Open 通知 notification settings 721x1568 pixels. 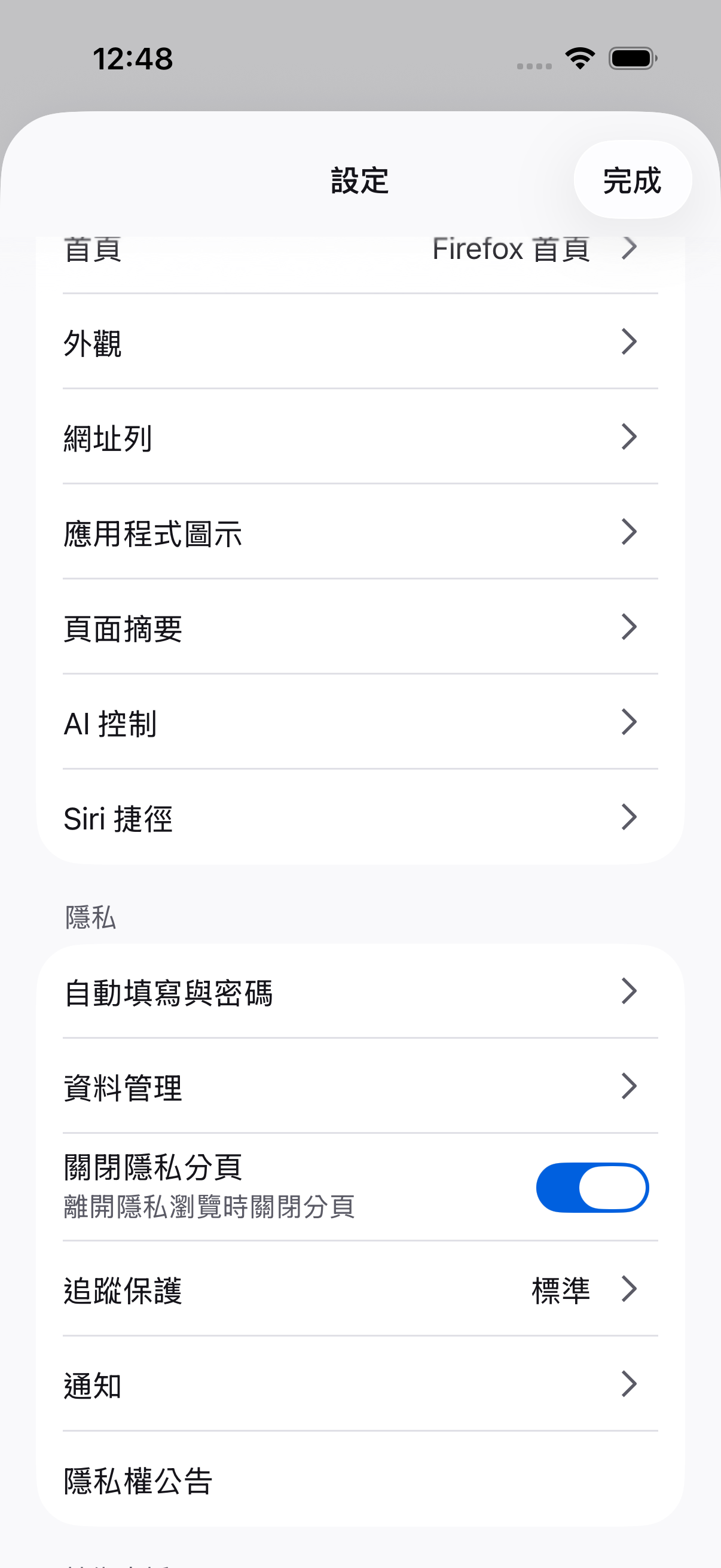coord(360,1384)
